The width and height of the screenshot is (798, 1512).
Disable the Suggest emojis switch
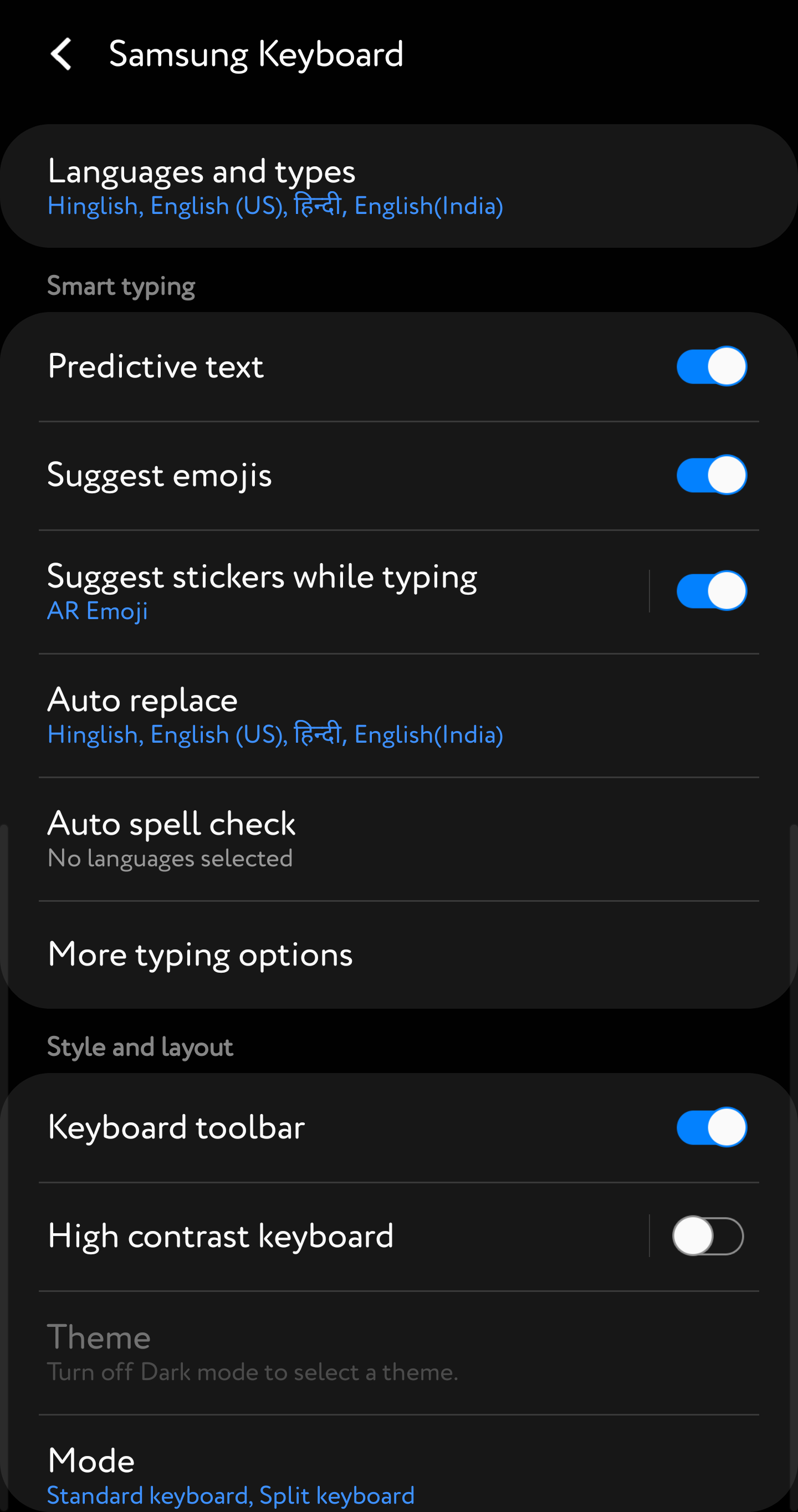(x=710, y=475)
